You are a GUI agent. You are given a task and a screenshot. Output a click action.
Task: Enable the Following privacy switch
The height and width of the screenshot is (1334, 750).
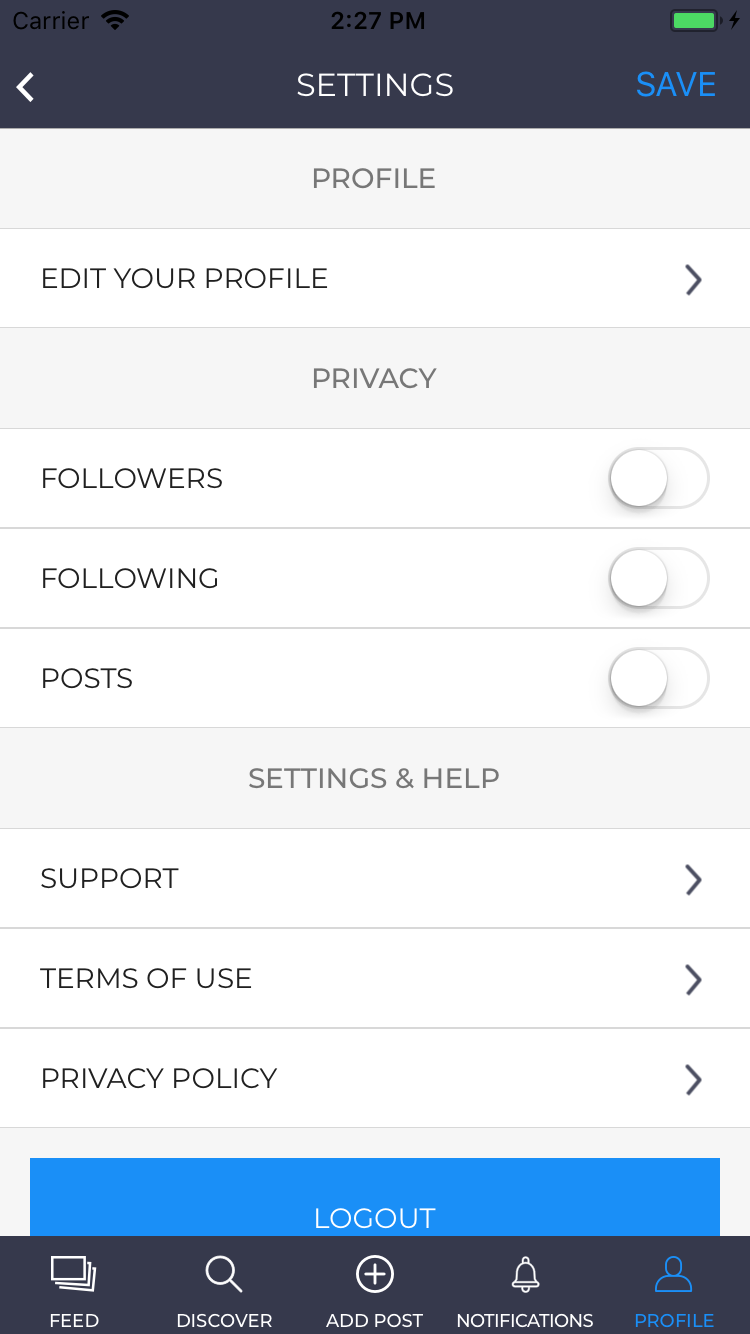(659, 578)
